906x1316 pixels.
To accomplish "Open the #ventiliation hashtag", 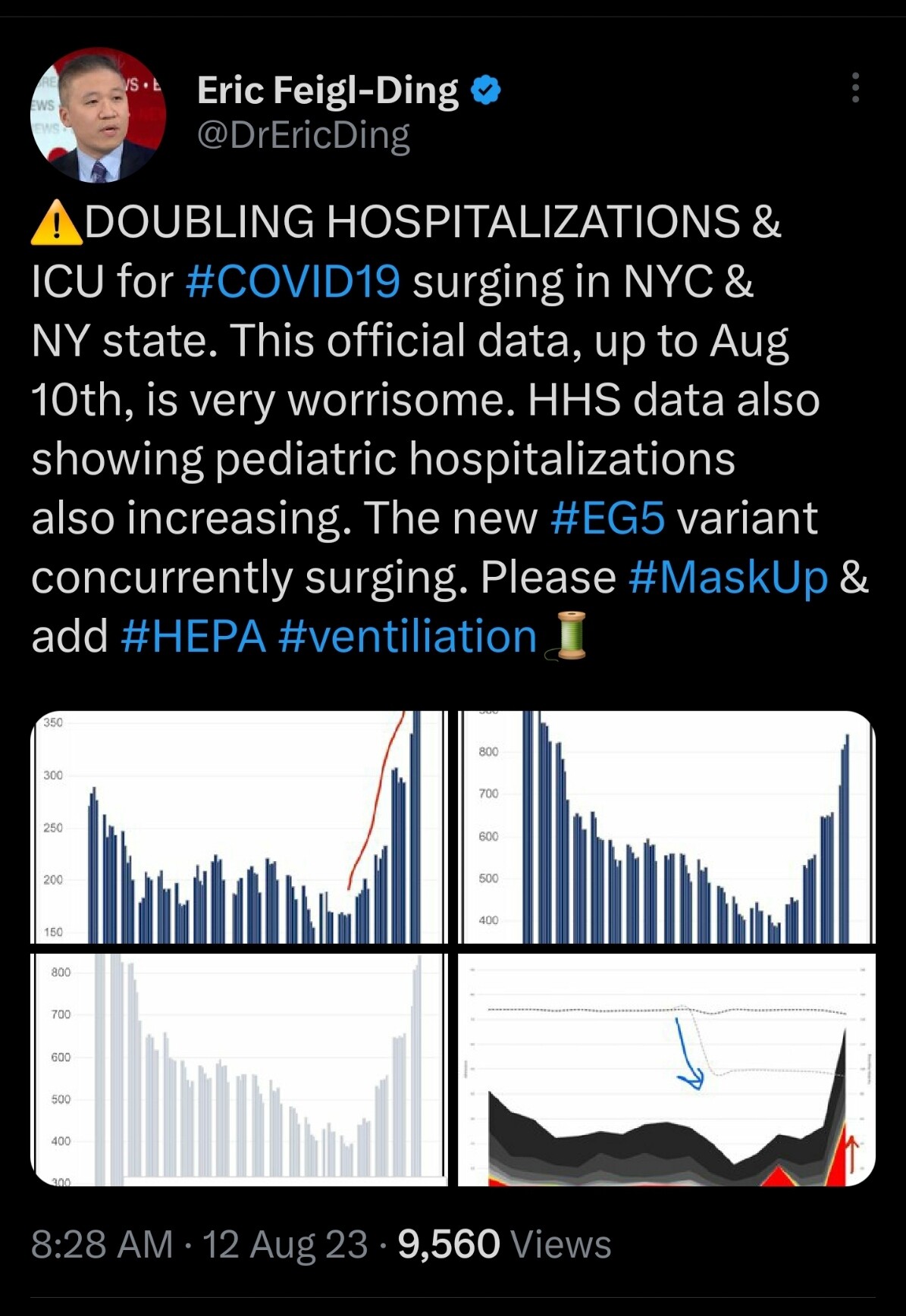I will [408, 637].
